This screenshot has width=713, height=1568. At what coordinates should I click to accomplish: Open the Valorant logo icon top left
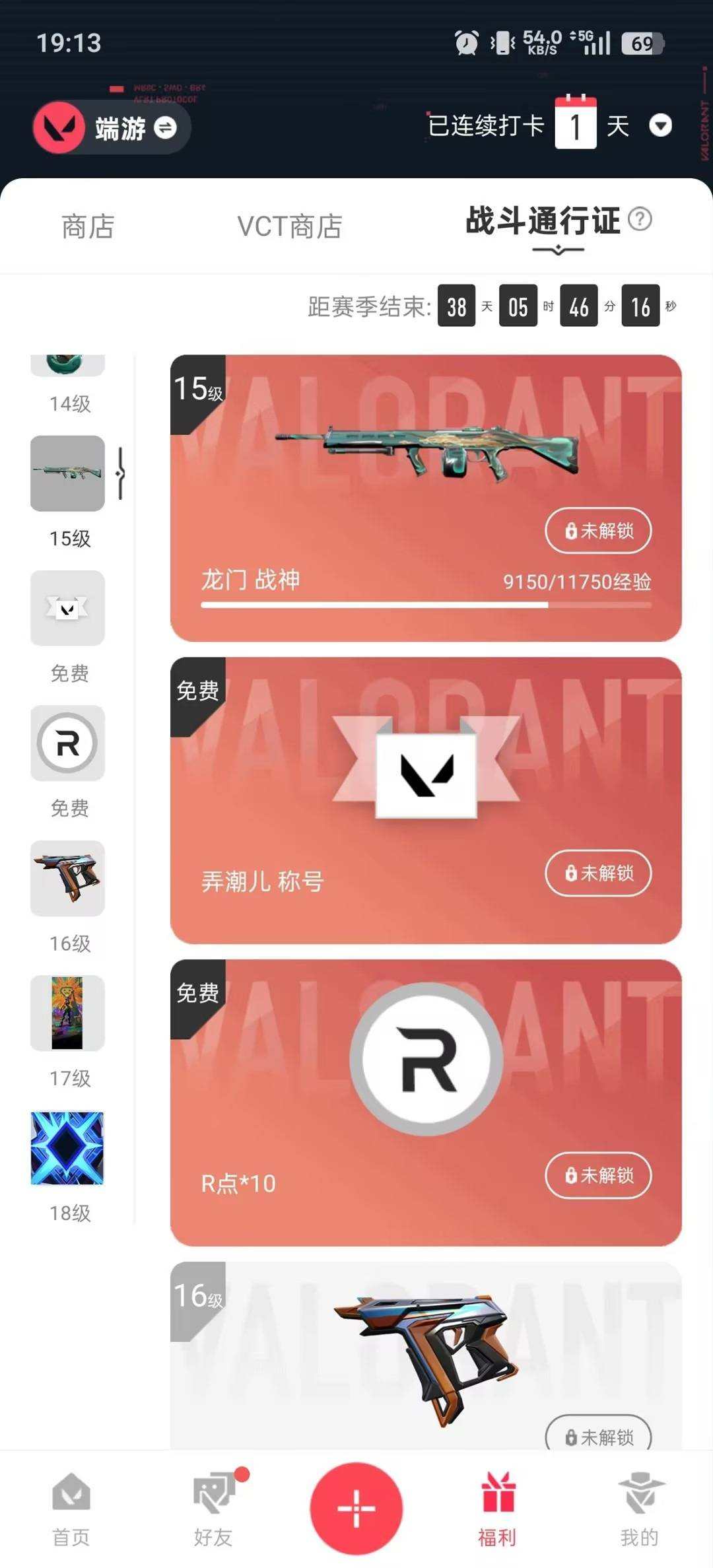(58, 127)
